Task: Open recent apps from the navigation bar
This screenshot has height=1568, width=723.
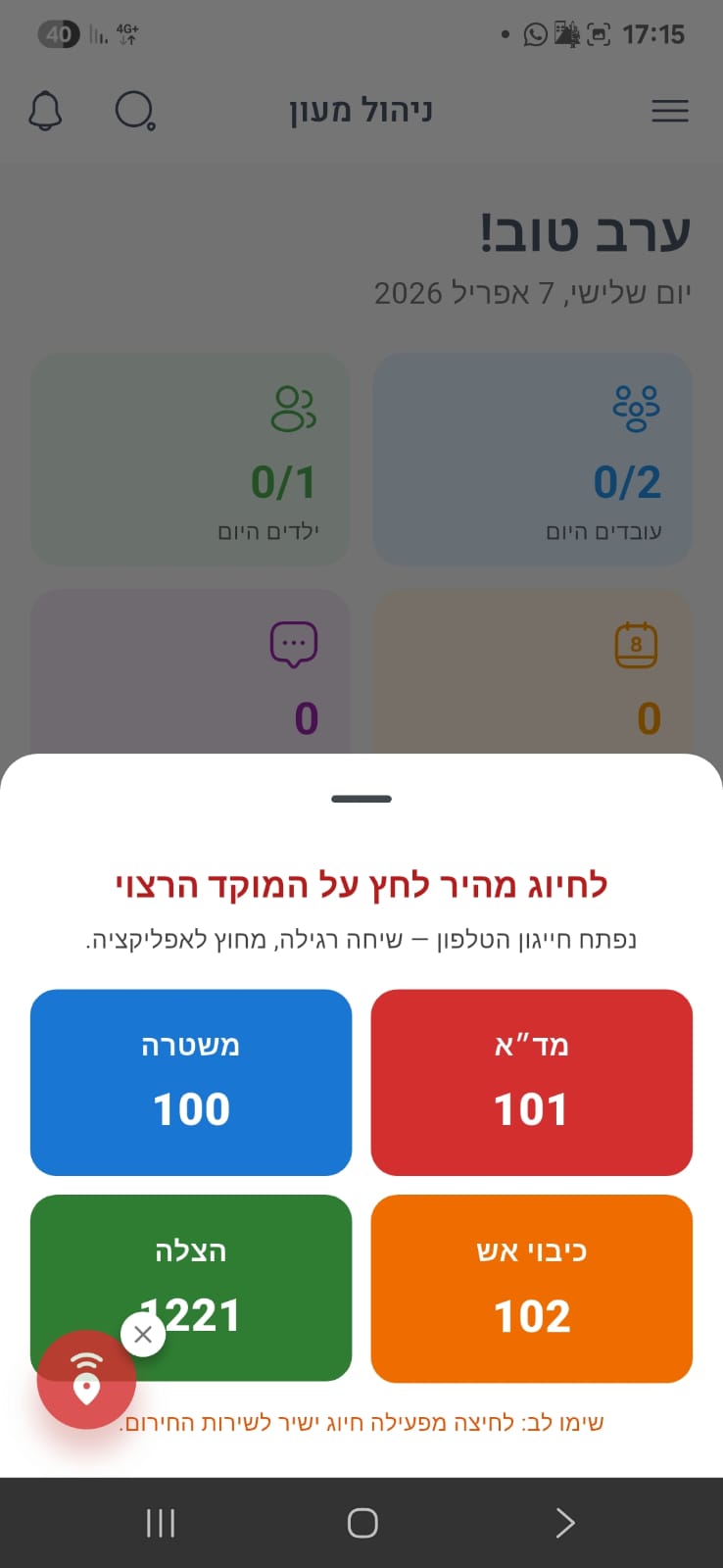Action: 161,1523
